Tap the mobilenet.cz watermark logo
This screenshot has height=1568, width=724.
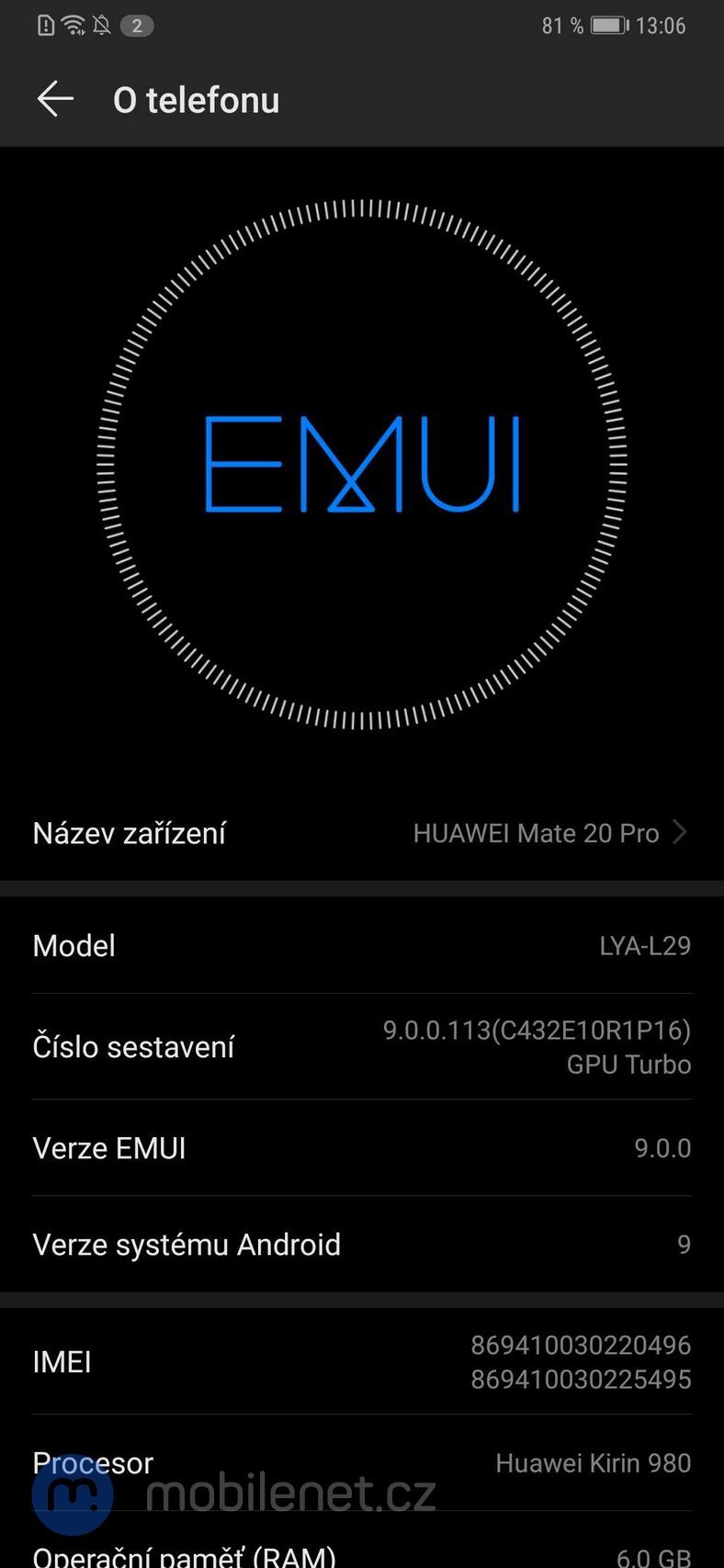(x=72, y=1495)
